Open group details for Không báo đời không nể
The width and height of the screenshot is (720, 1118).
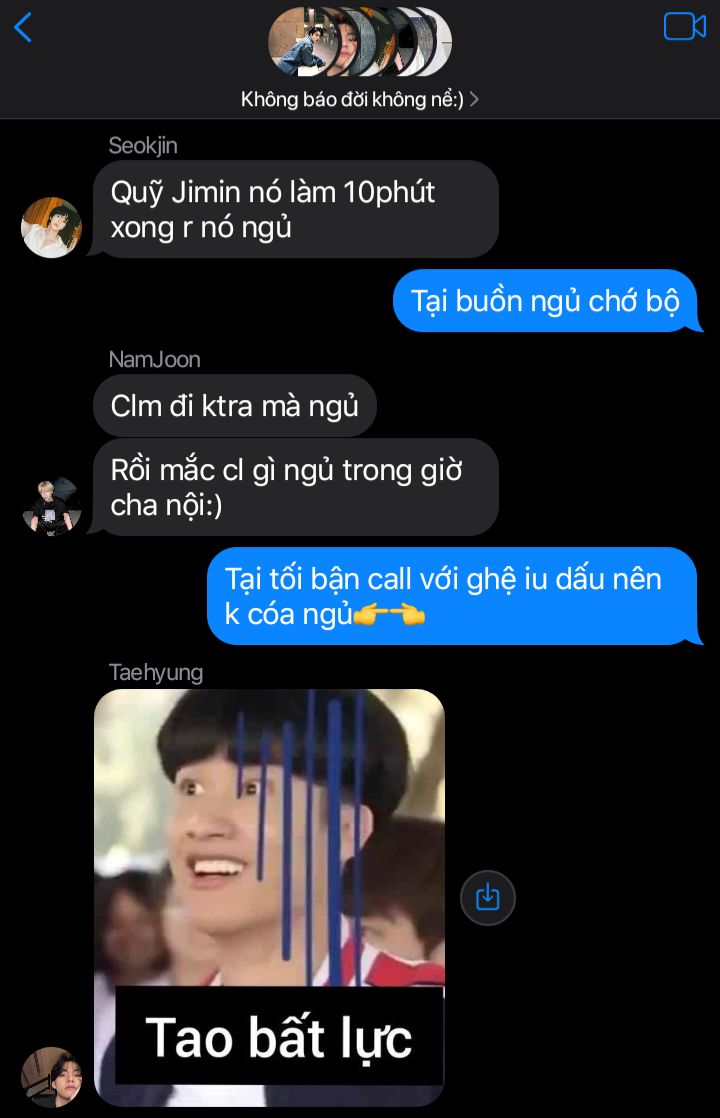[360, 99]
